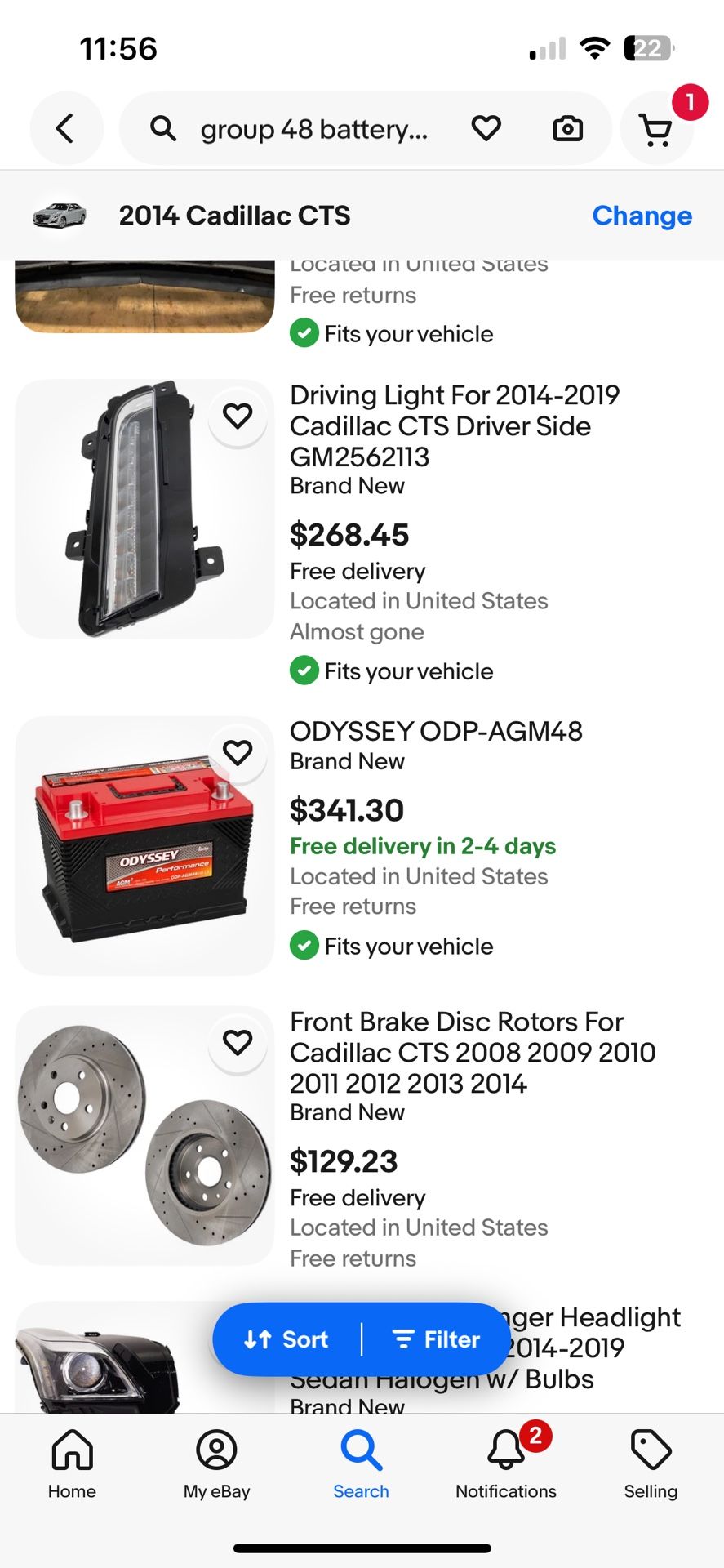
Task: Open the Sort options
Action: [x=286, y=1339]
